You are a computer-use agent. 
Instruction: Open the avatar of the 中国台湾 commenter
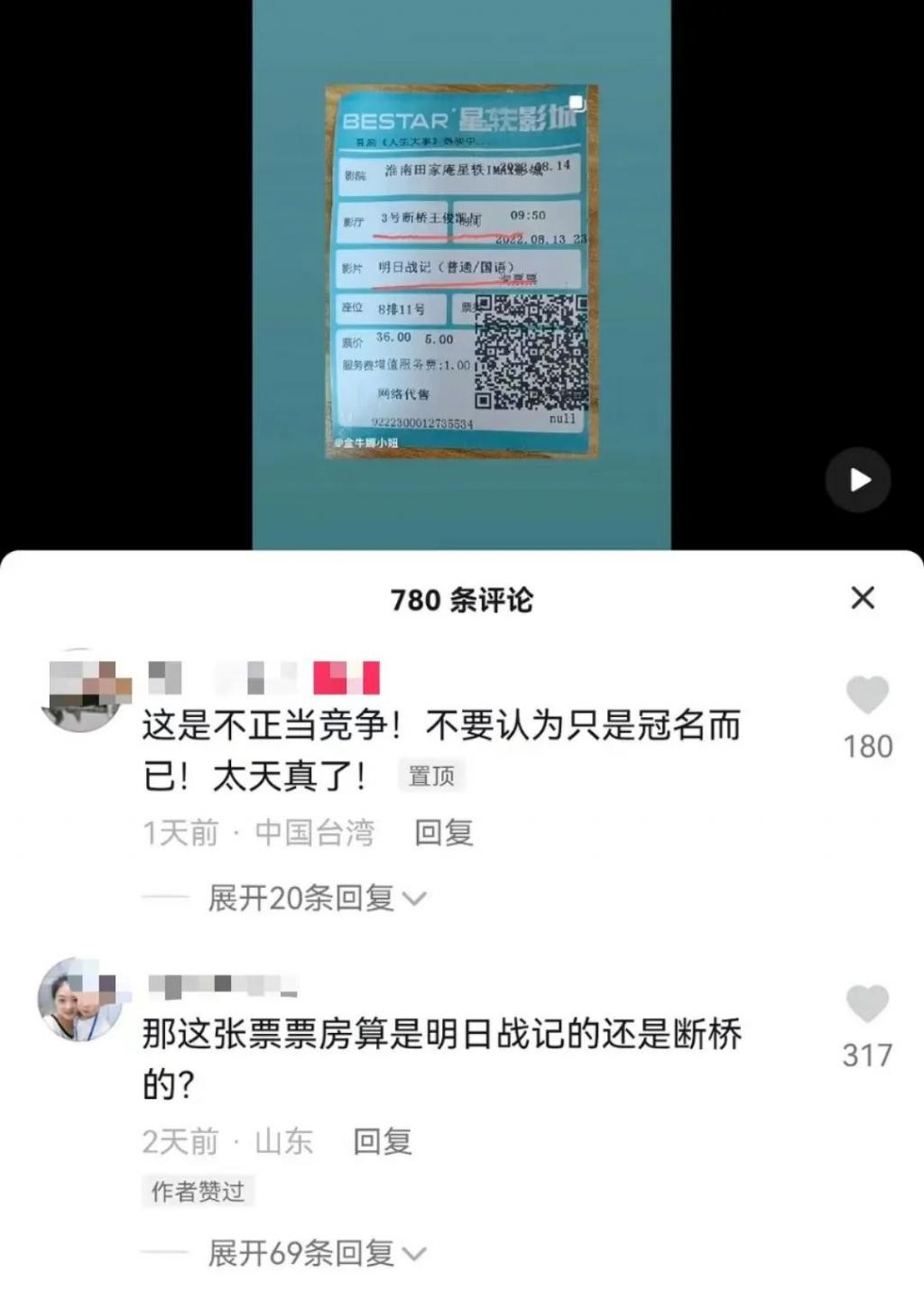[x=82, y=690]
